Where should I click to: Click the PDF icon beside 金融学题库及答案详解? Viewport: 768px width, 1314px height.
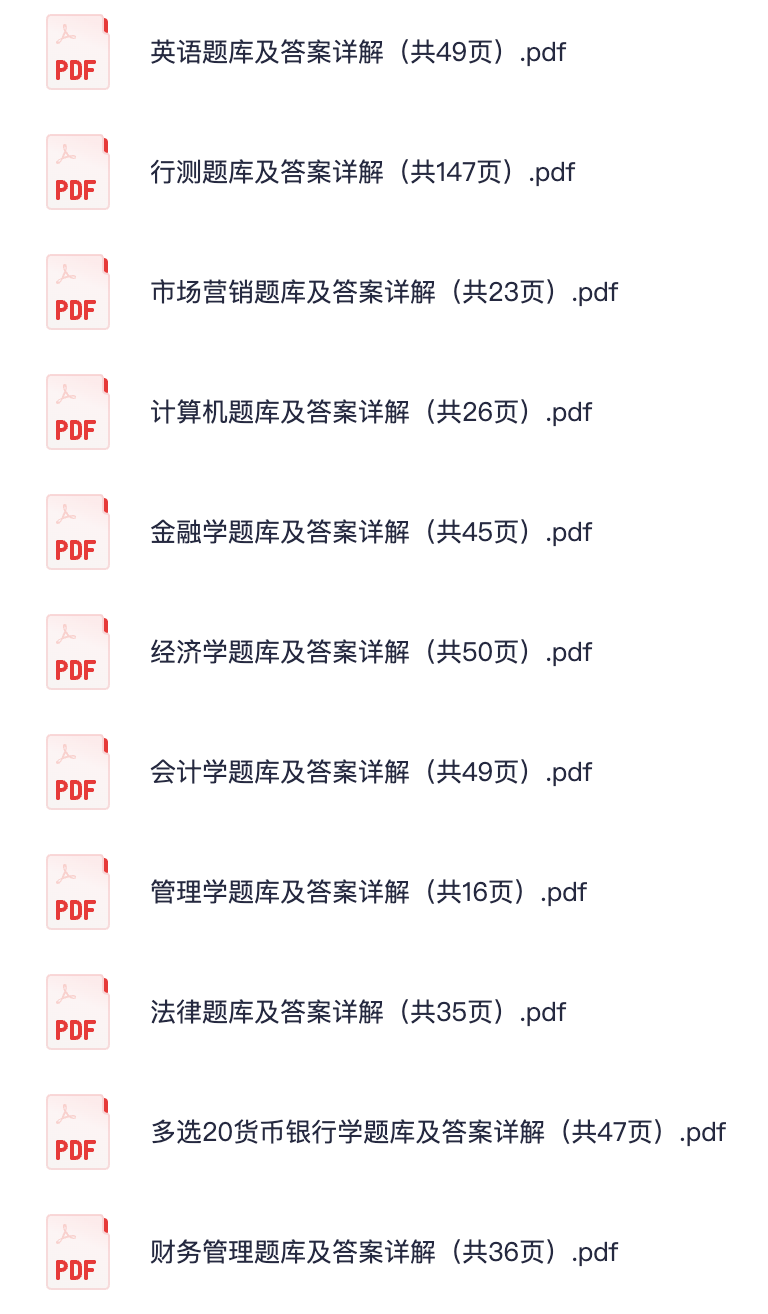[x=77, y=532]
